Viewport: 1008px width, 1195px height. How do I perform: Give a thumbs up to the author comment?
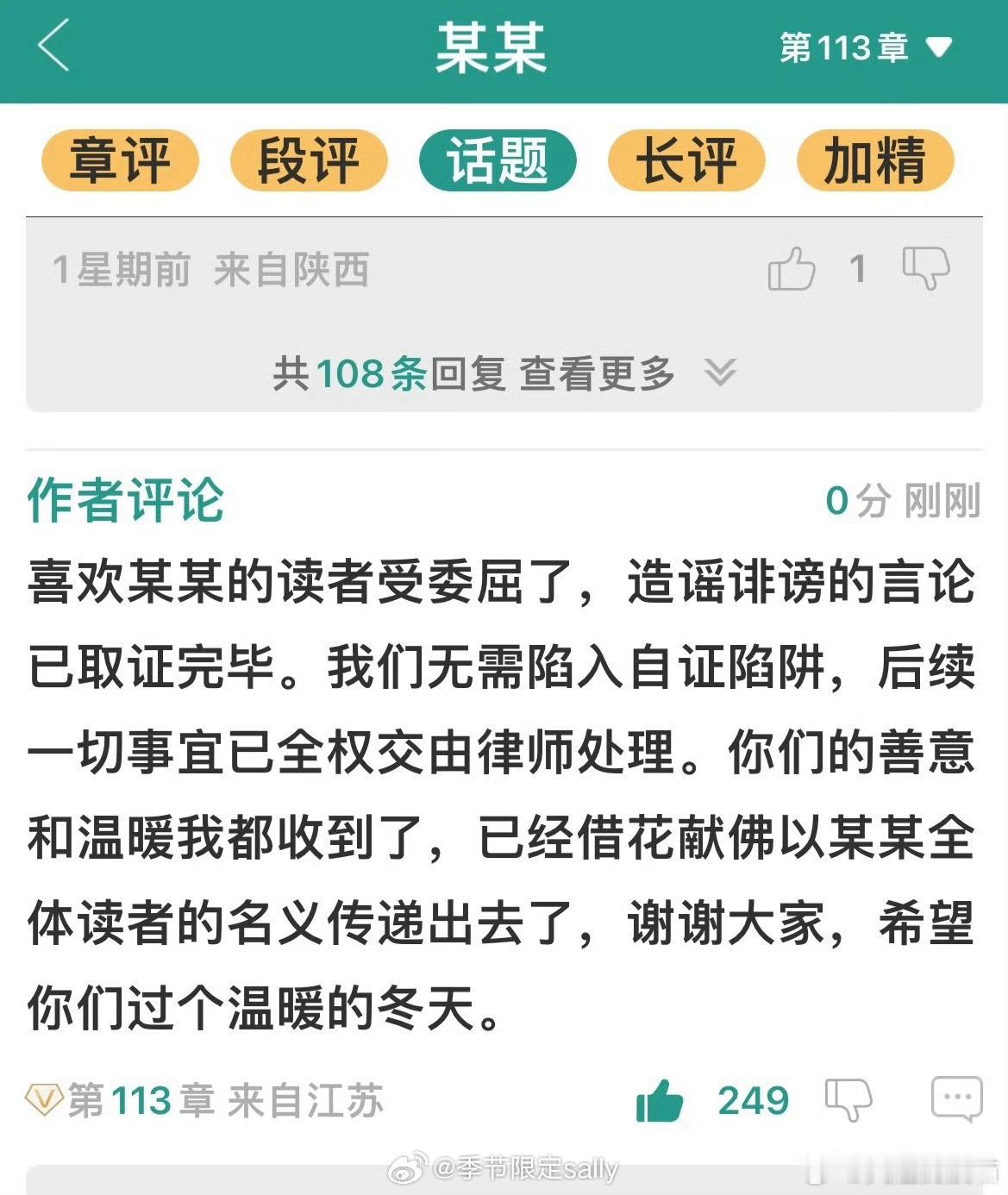pos(660,1098)
